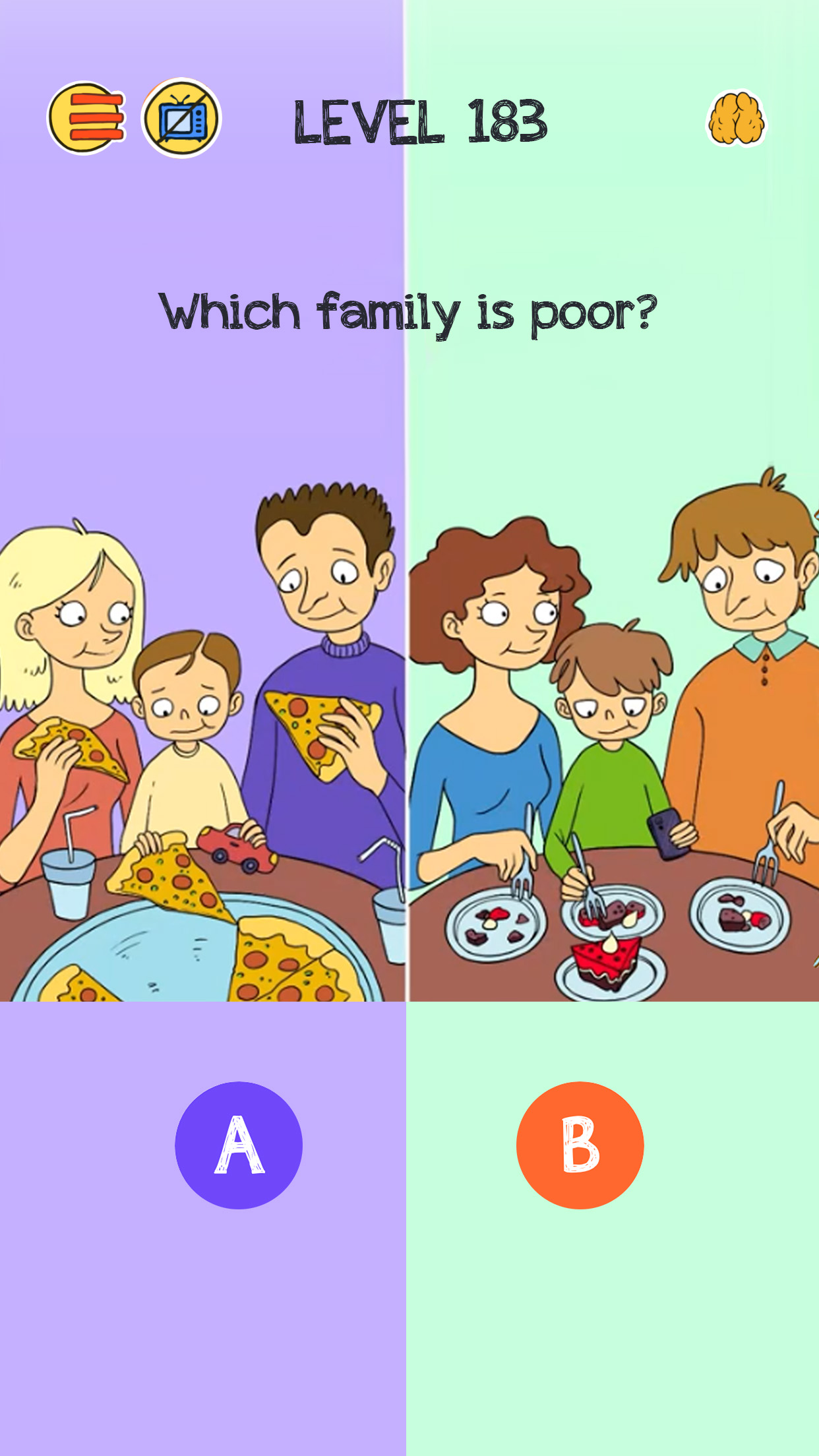Viewport: 819px width, 1456px height.
Task: Tap the no-ads TV icon
Action: (x=181, y=119)
